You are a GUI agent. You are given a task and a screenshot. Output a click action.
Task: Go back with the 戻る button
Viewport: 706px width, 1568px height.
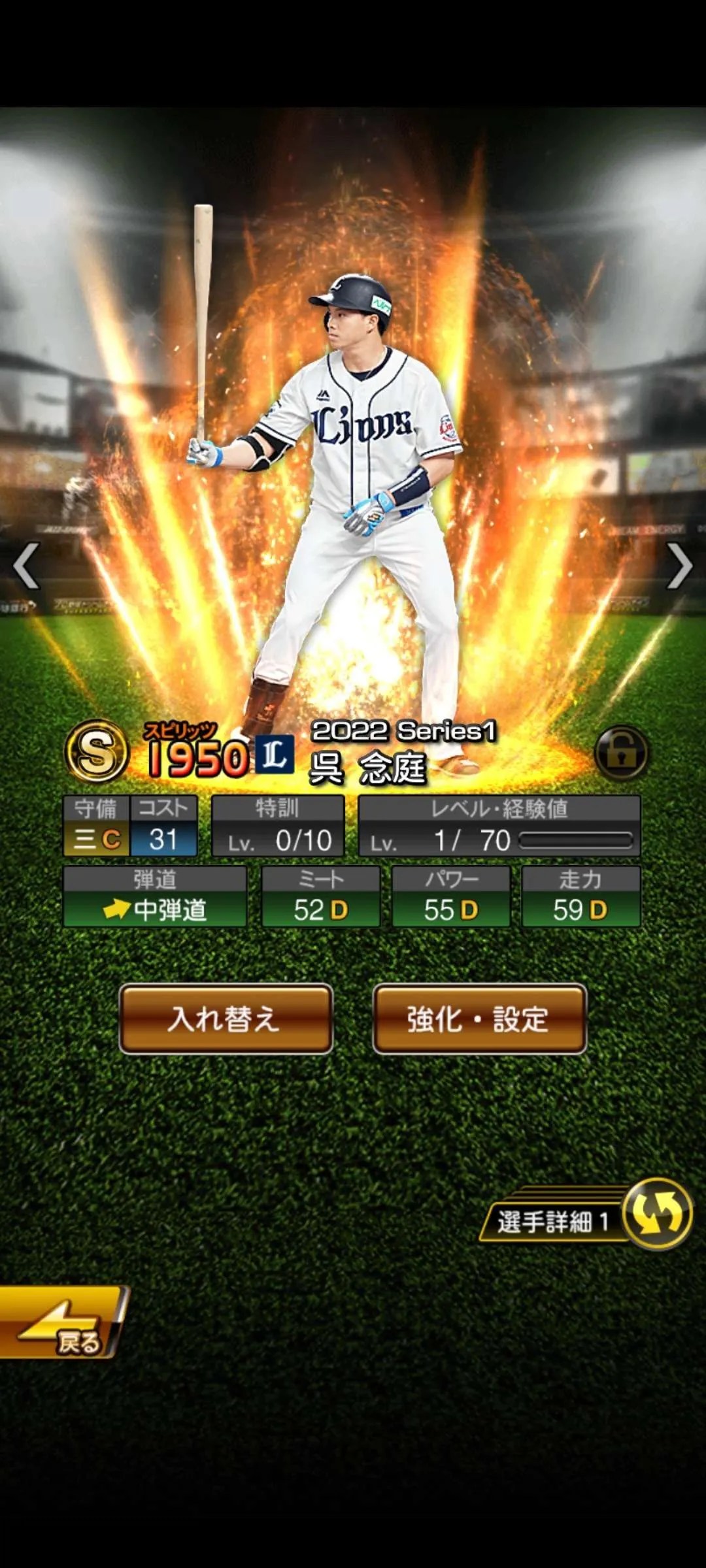(62, 1324)
